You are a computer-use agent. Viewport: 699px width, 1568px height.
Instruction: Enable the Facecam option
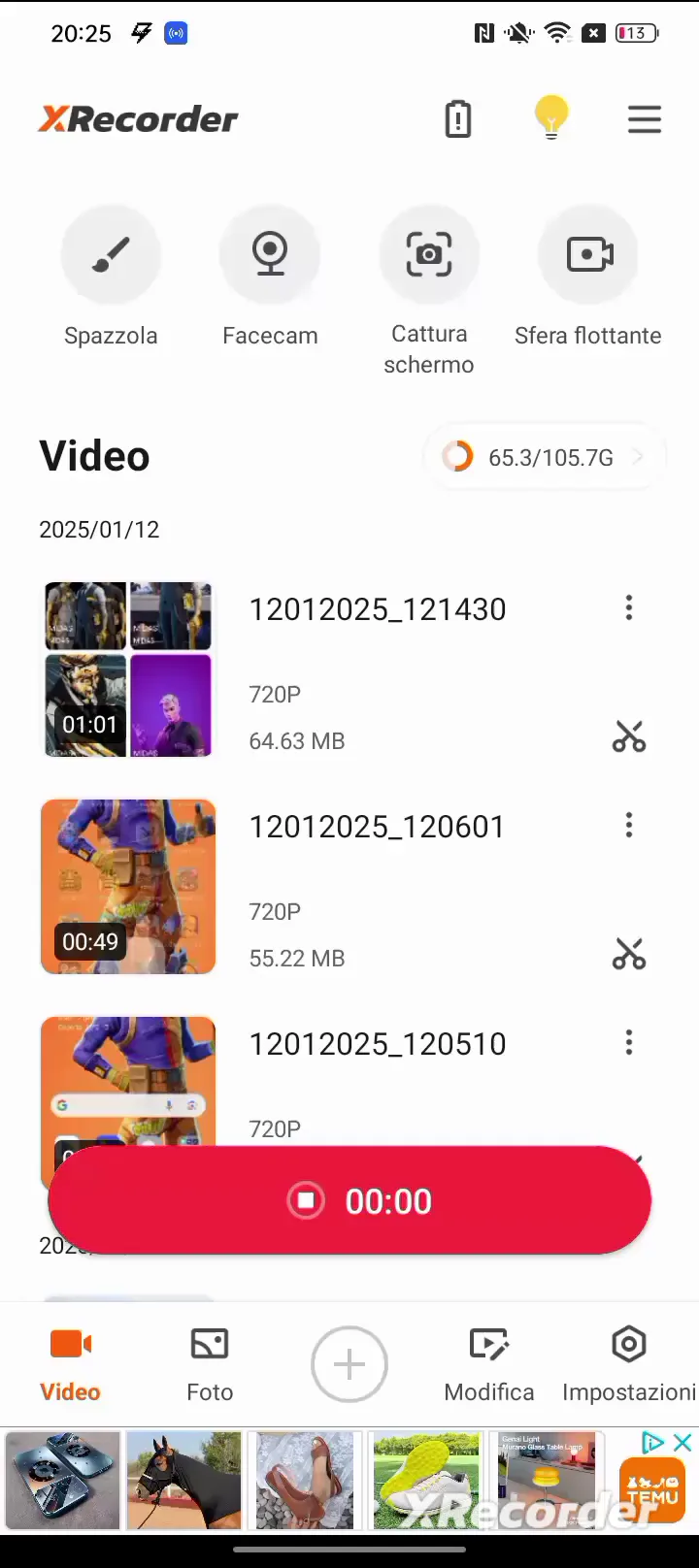click(x=270, y=254)
